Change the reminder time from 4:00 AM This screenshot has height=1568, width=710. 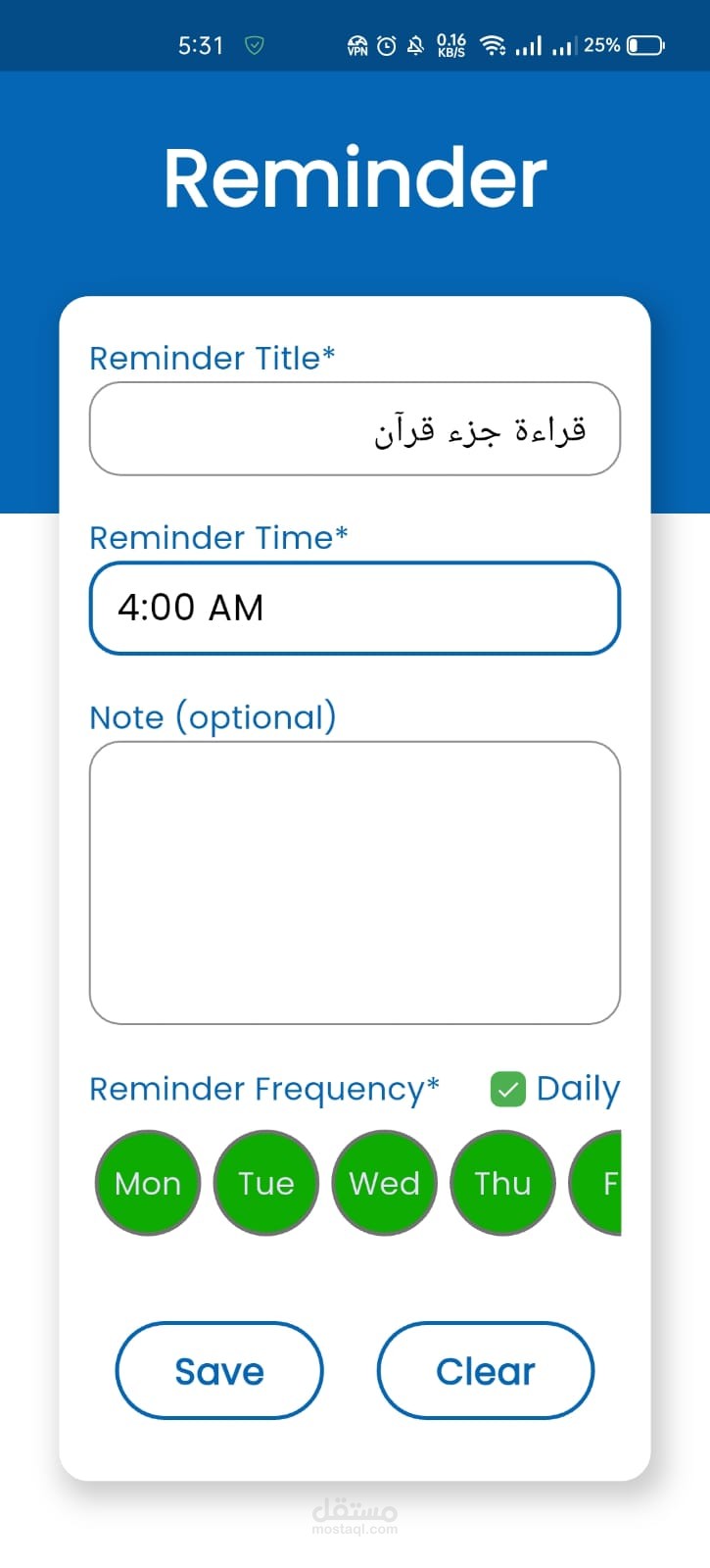pyautogui.click(x=355, y=608)
